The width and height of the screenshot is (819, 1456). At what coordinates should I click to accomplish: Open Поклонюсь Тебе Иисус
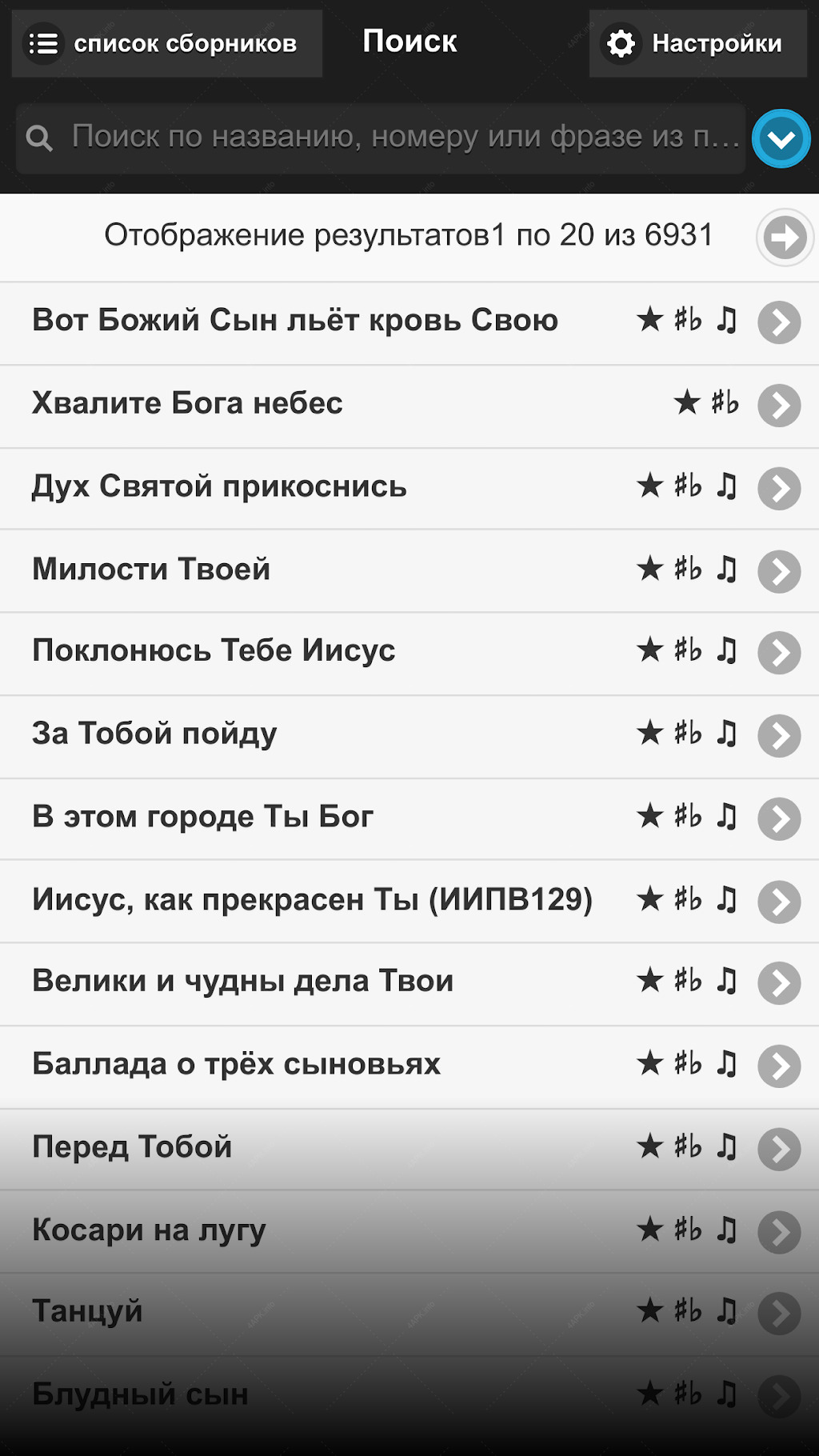tap(409, 654)
